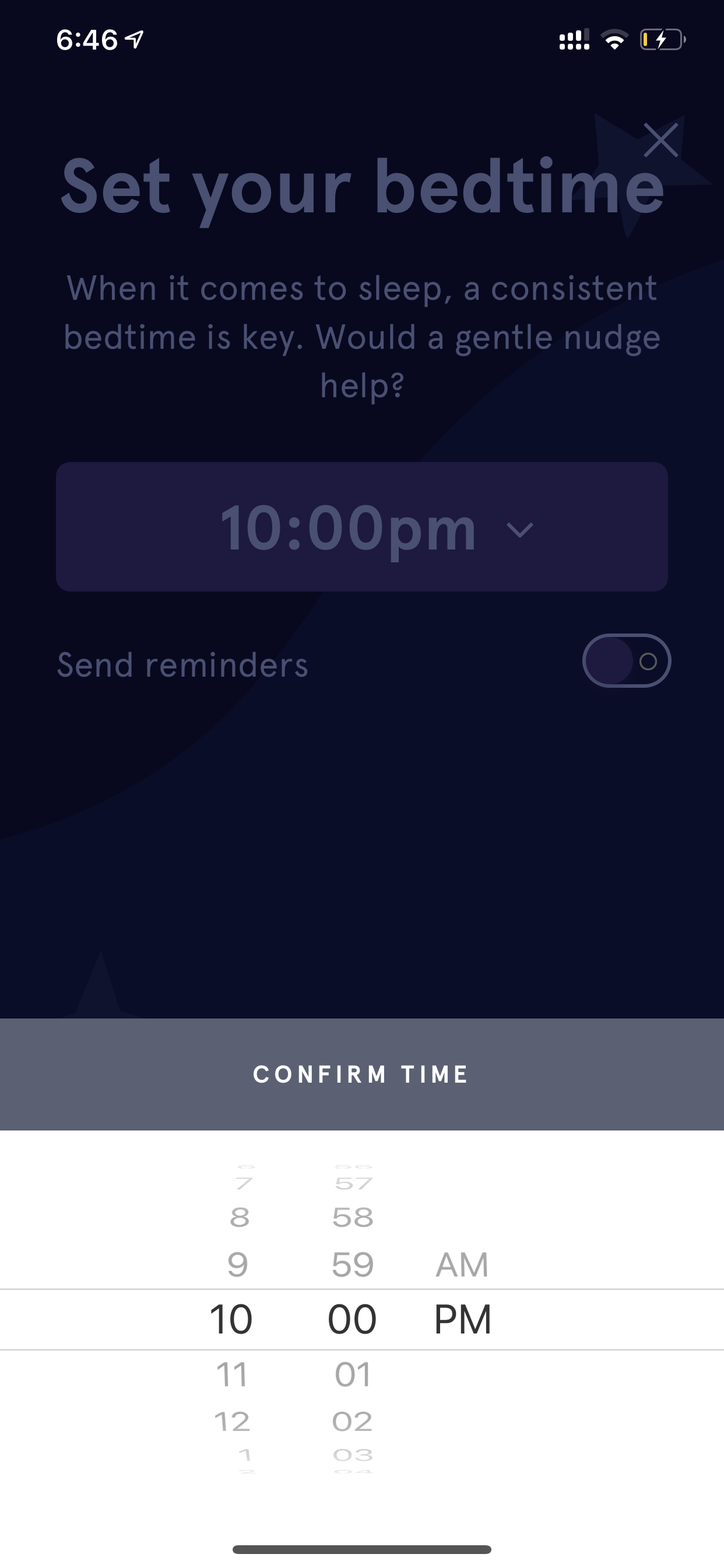
Task: Pick hour 12 in the picker
Action: pos(232,1422)
